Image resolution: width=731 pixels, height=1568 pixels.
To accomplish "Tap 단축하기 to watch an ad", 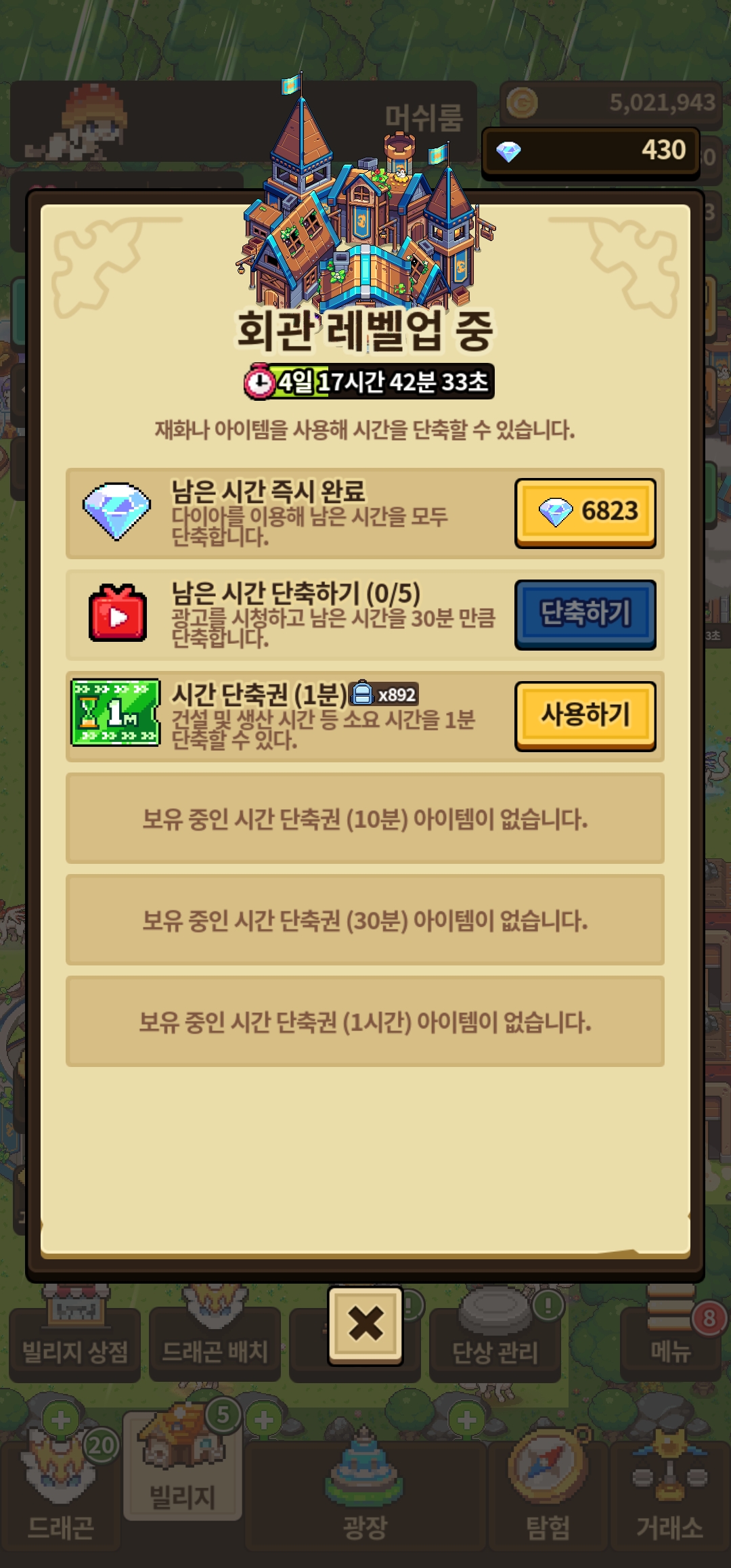I will [585, 613].
